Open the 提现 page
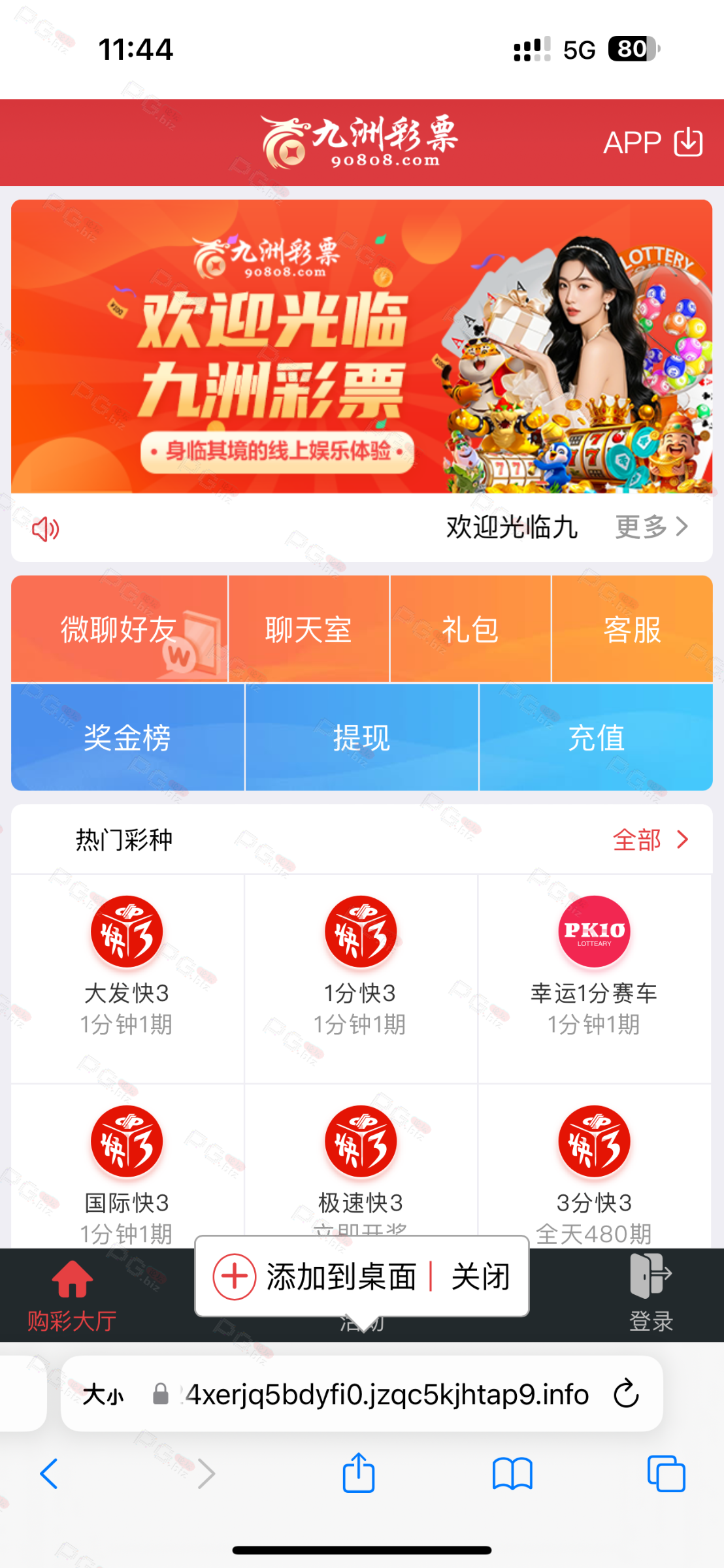The height and width of the screenshot is (1568, 724). [361, 738]
